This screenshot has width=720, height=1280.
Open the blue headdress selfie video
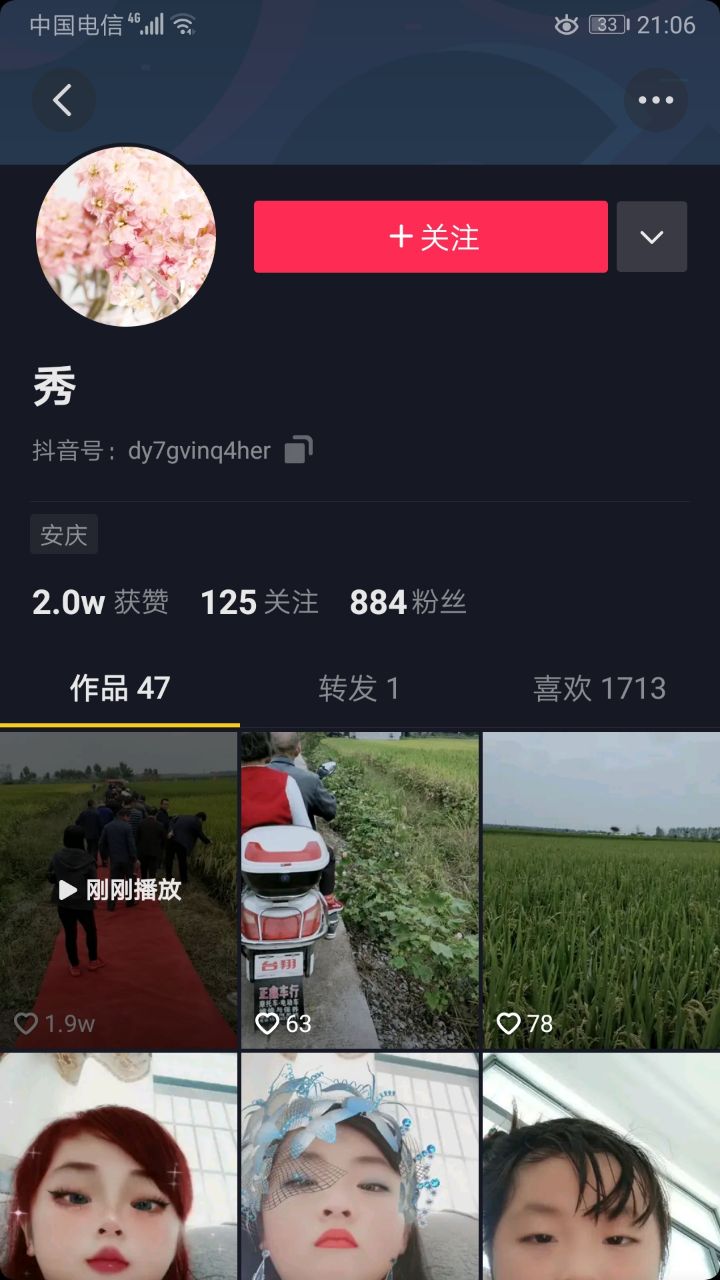[x=360, y=1166]
